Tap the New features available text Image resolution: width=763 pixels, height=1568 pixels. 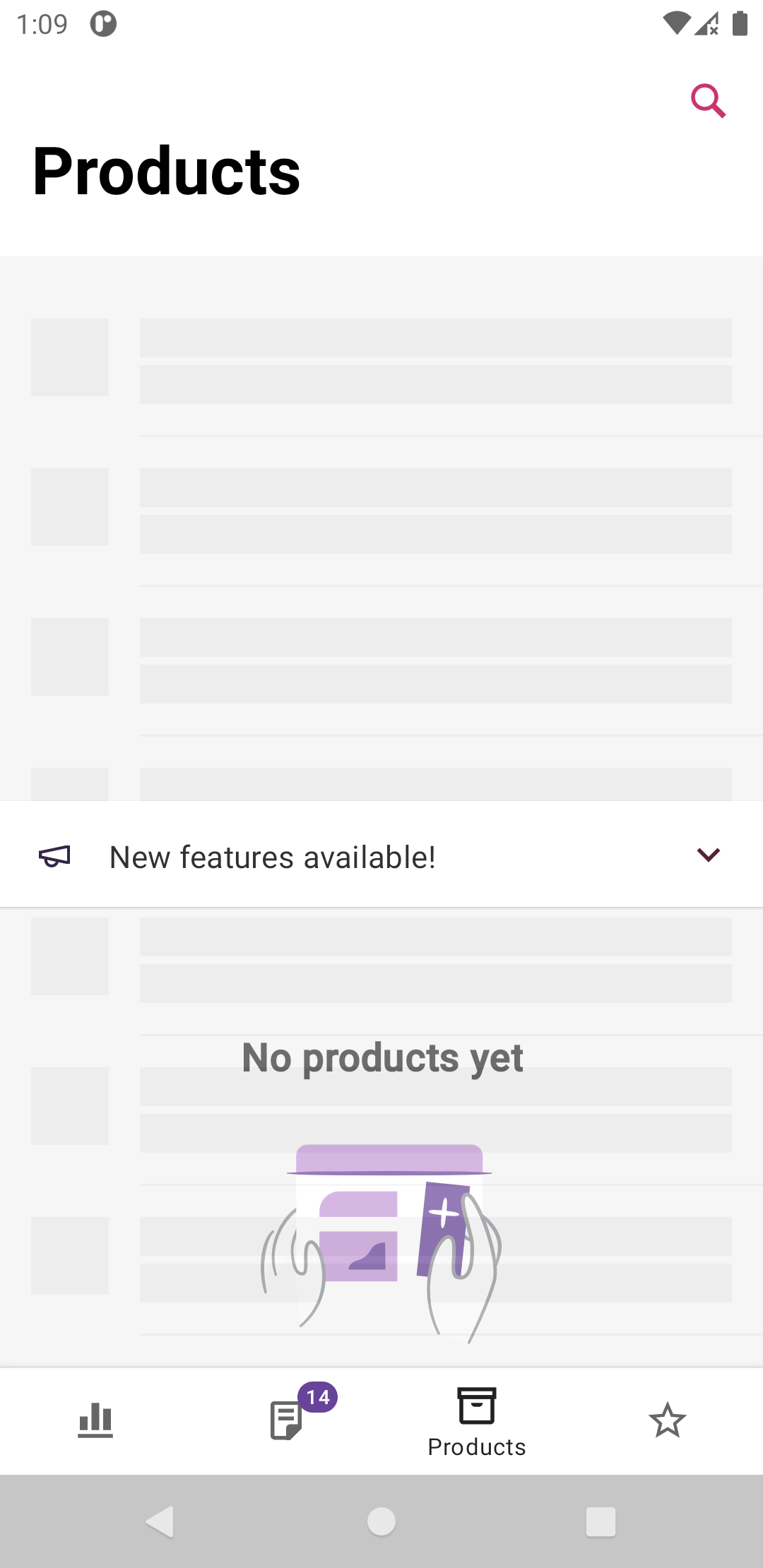(273, 855)
